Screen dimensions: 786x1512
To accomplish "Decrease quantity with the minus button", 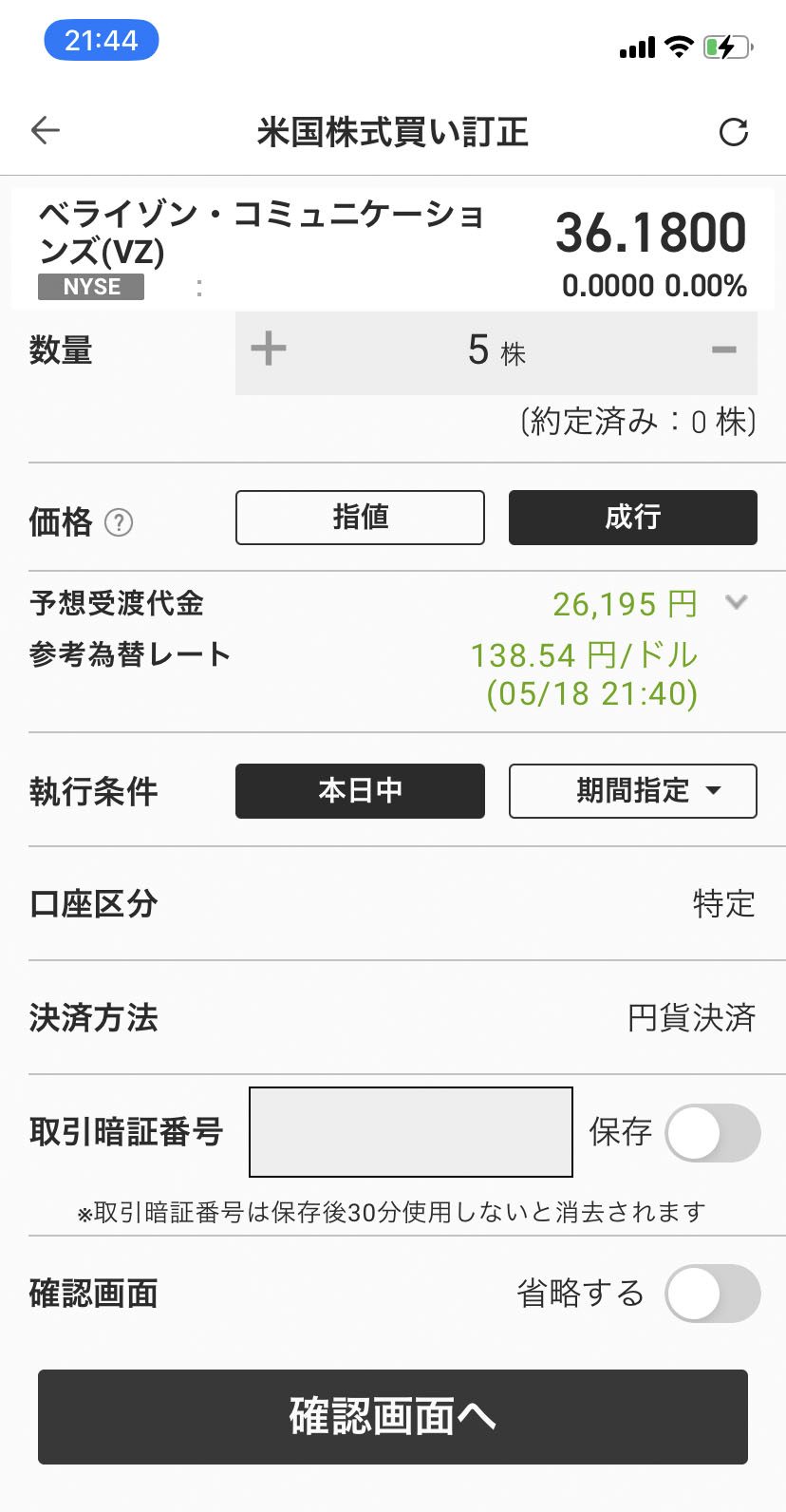I will 724,350.
